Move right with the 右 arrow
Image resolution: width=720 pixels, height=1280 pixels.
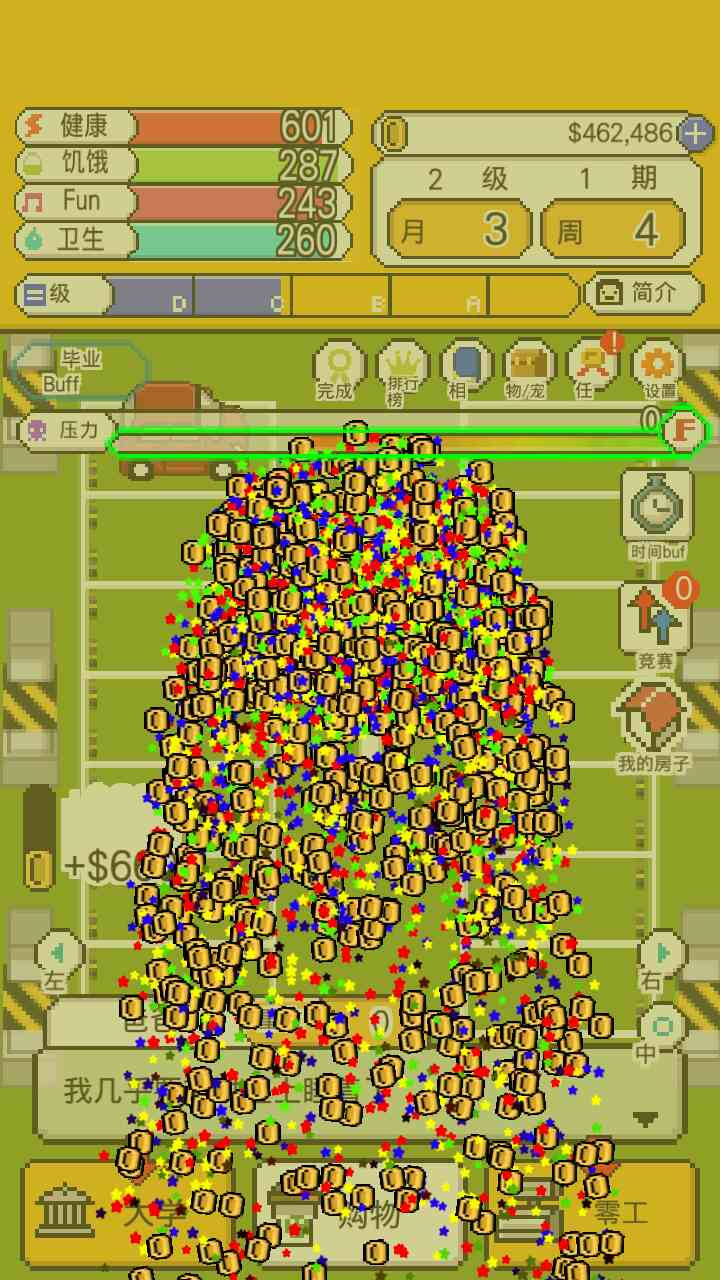pyautogui.click(x=660, y=955)
